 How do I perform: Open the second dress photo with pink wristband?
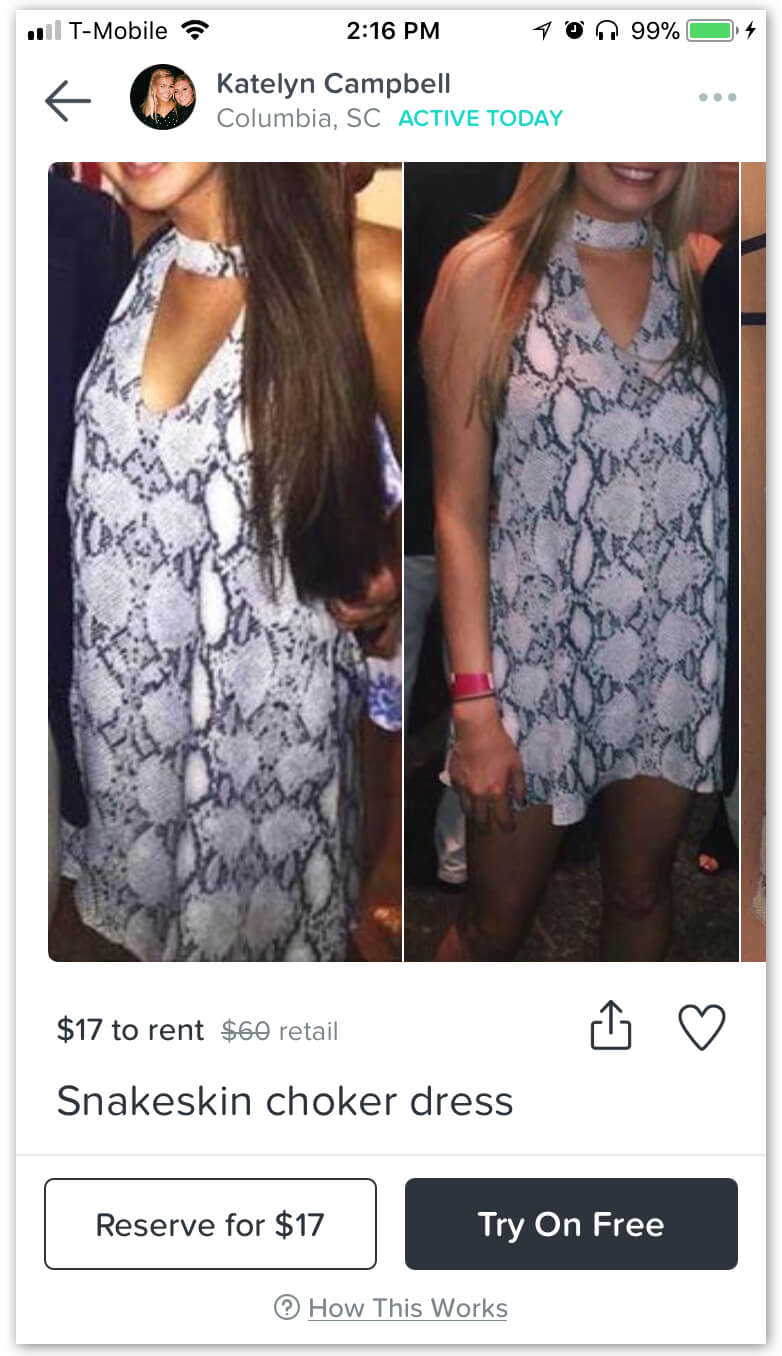click(x=571, y=560)
